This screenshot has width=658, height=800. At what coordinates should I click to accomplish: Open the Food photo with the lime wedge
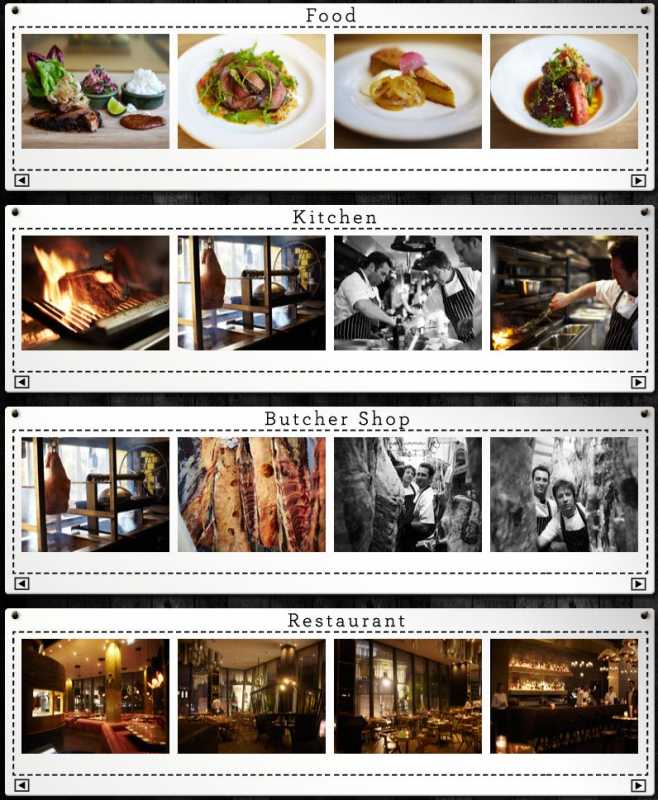click(x=95, y=91)
